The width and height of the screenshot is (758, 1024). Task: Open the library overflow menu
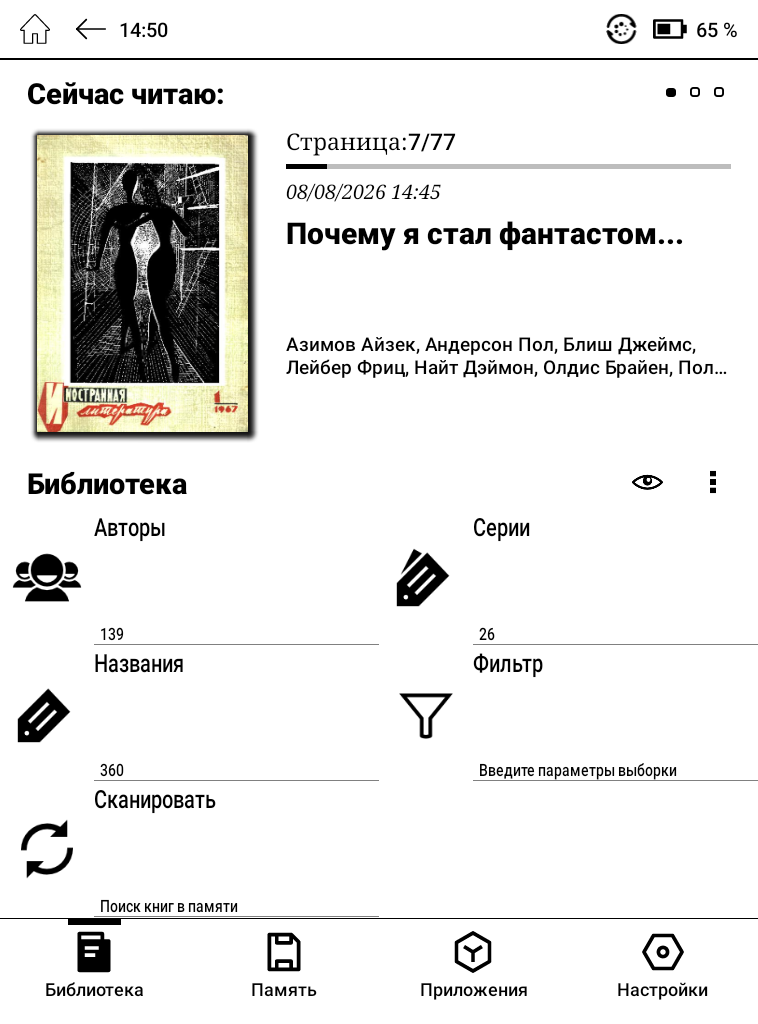tap(713, 483)
